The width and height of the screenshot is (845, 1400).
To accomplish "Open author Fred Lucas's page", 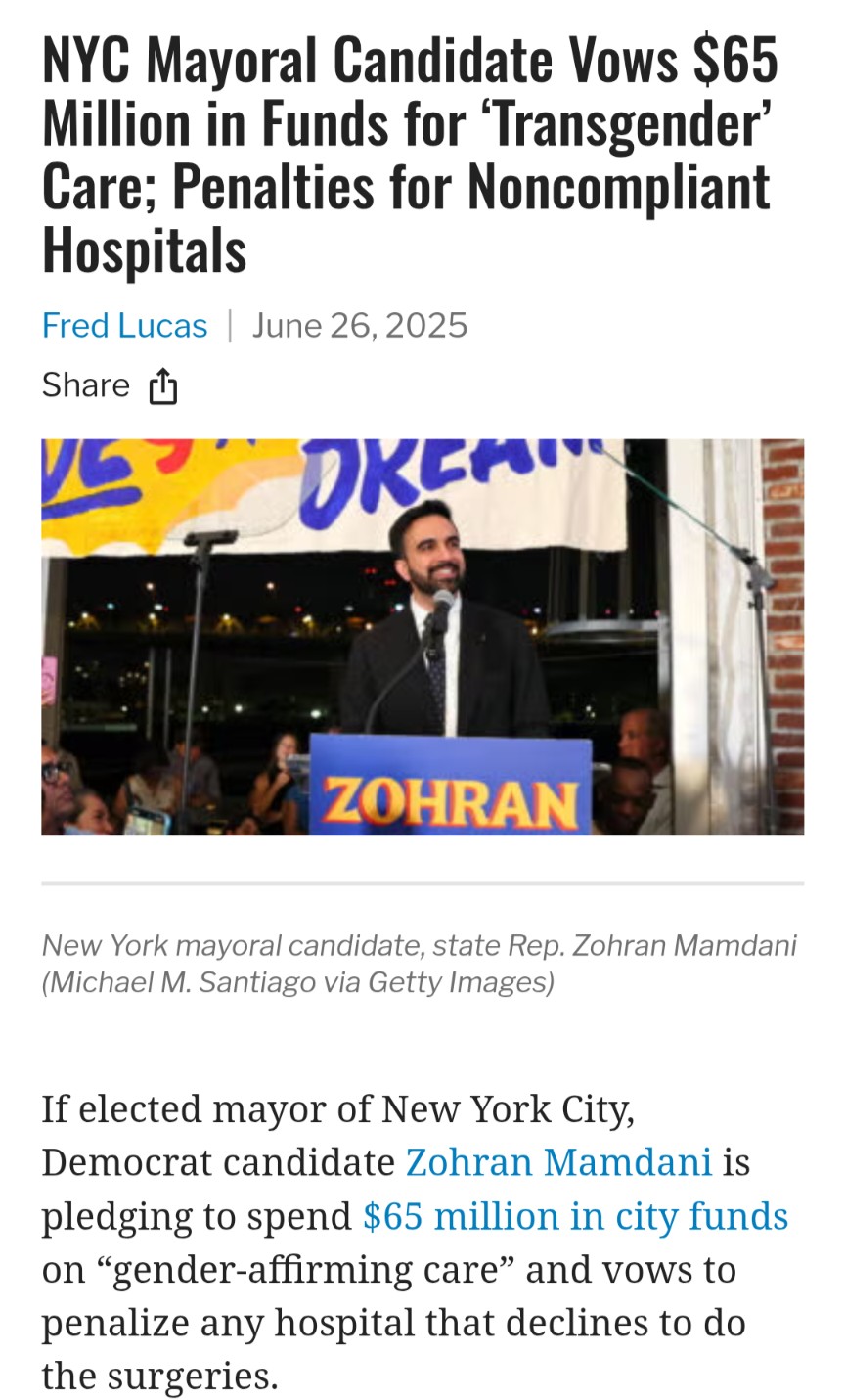I will pyautogui.click(x=124, y=326).
